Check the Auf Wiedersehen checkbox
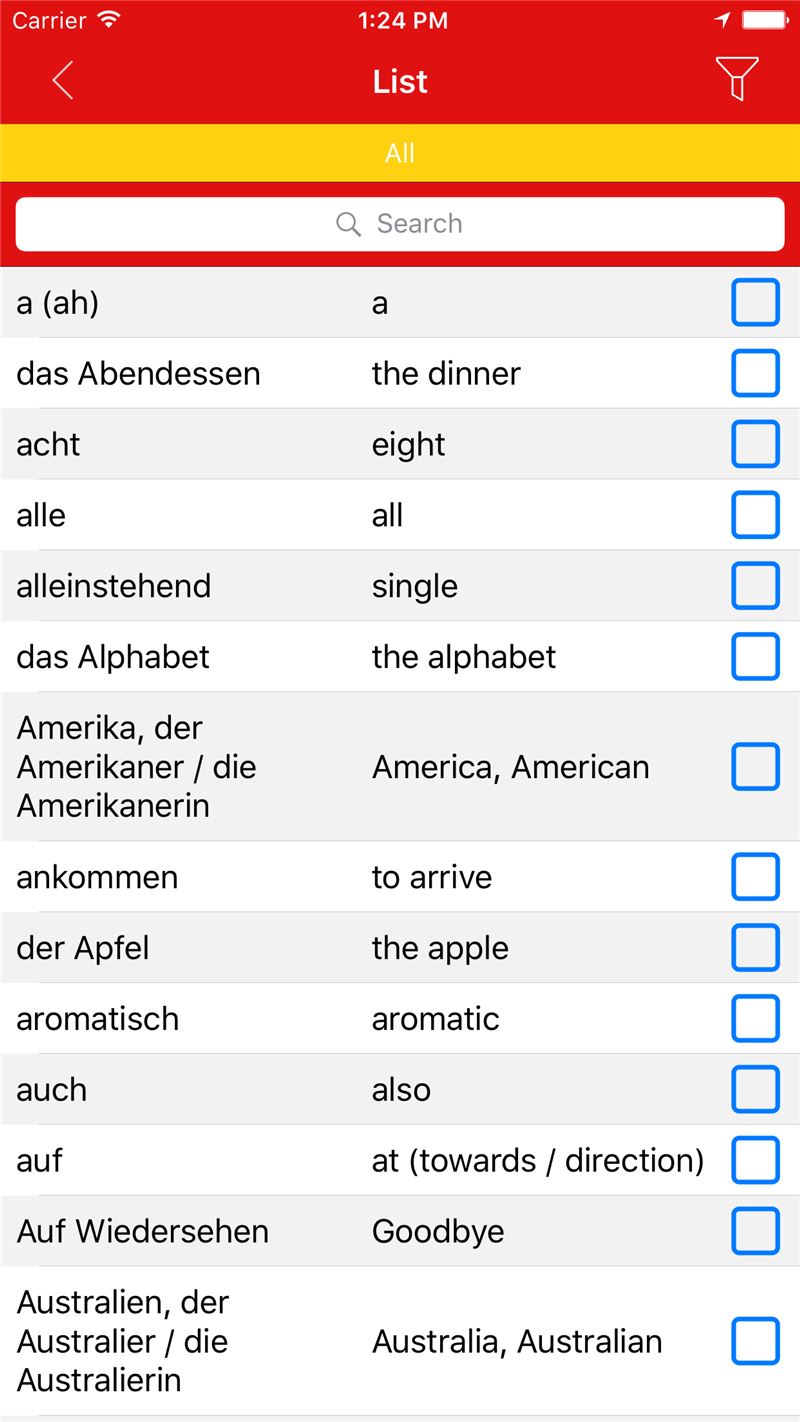The height and width of the screenshot is (1422, 800). tap(756, 1231)
